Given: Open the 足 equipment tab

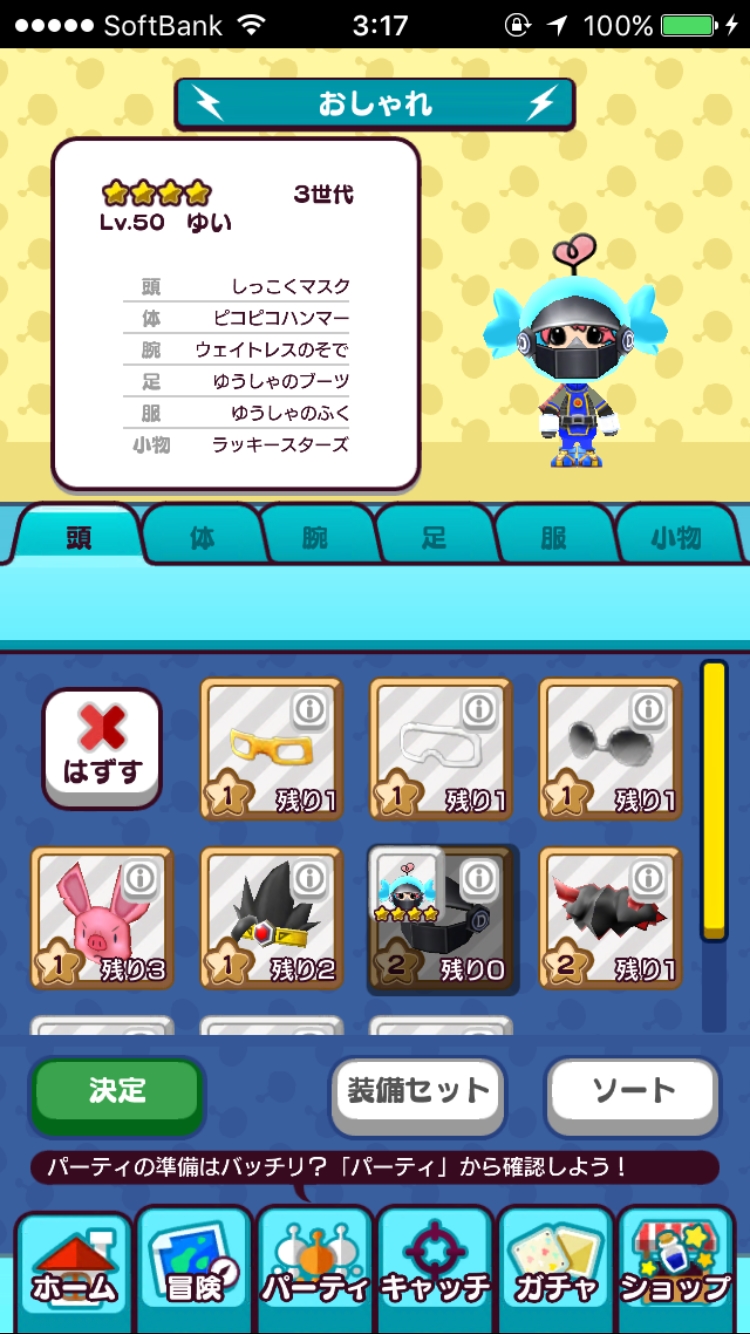Looking at the screenshot, I should pos(434,539).
